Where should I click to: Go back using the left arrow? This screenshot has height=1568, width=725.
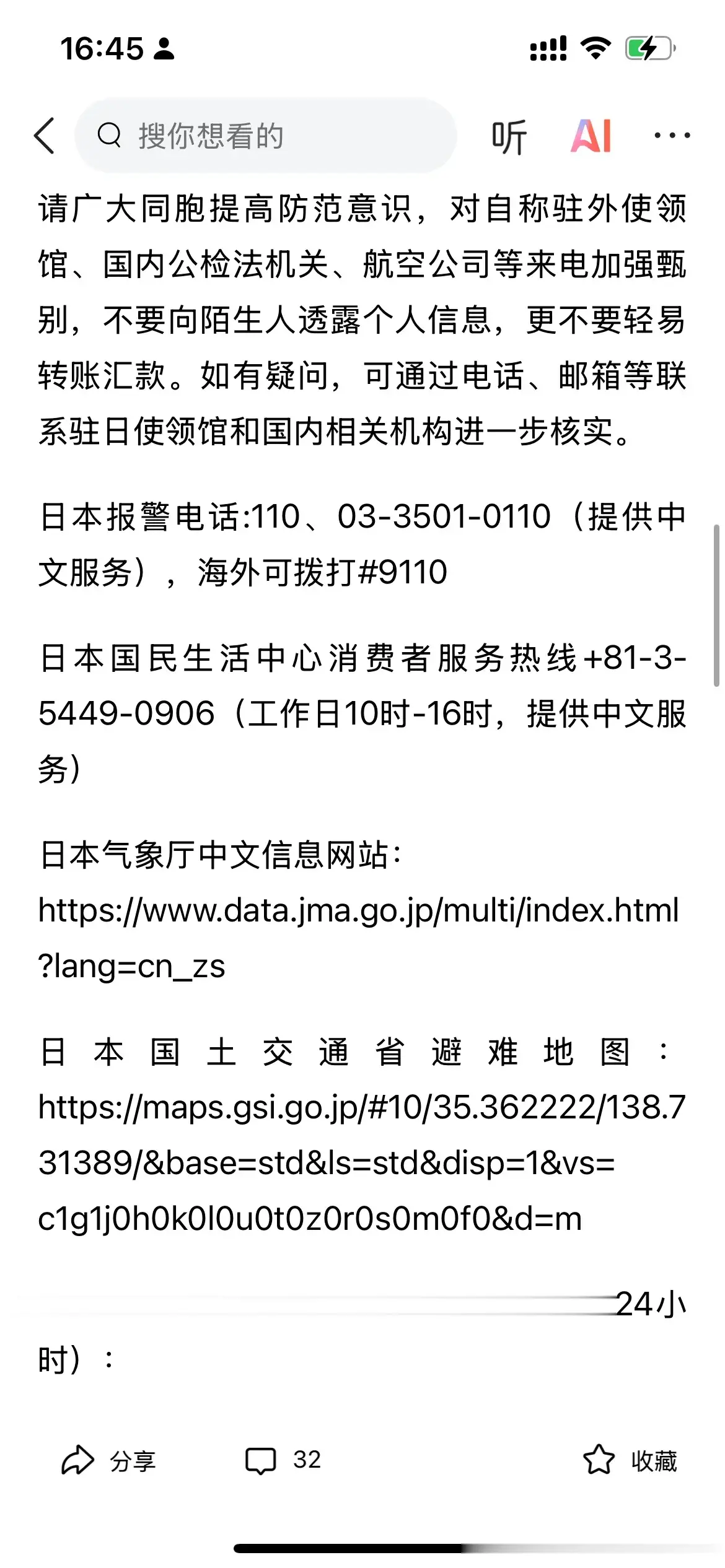point(45,136)
